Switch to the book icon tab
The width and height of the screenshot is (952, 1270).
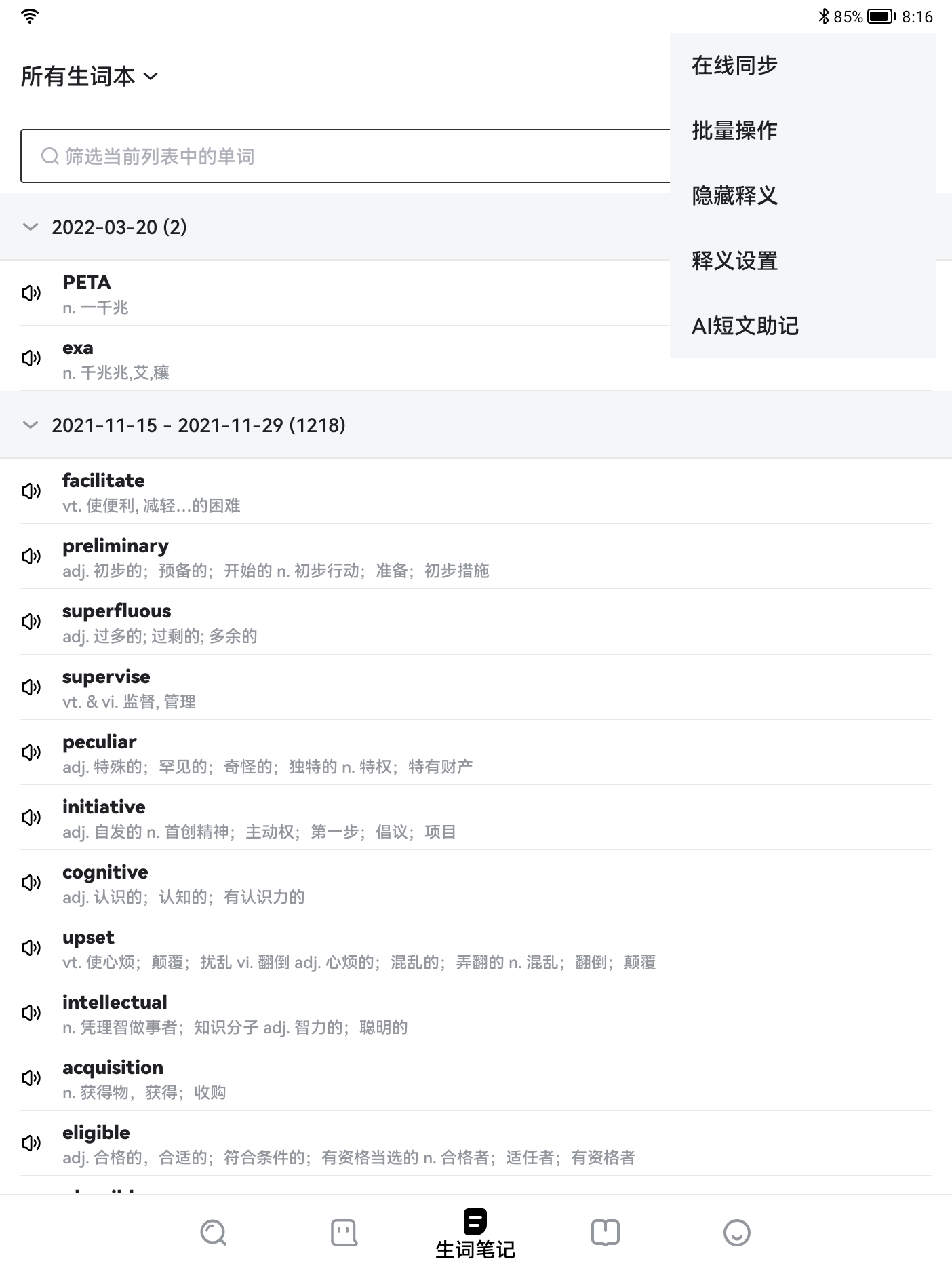606,1233
